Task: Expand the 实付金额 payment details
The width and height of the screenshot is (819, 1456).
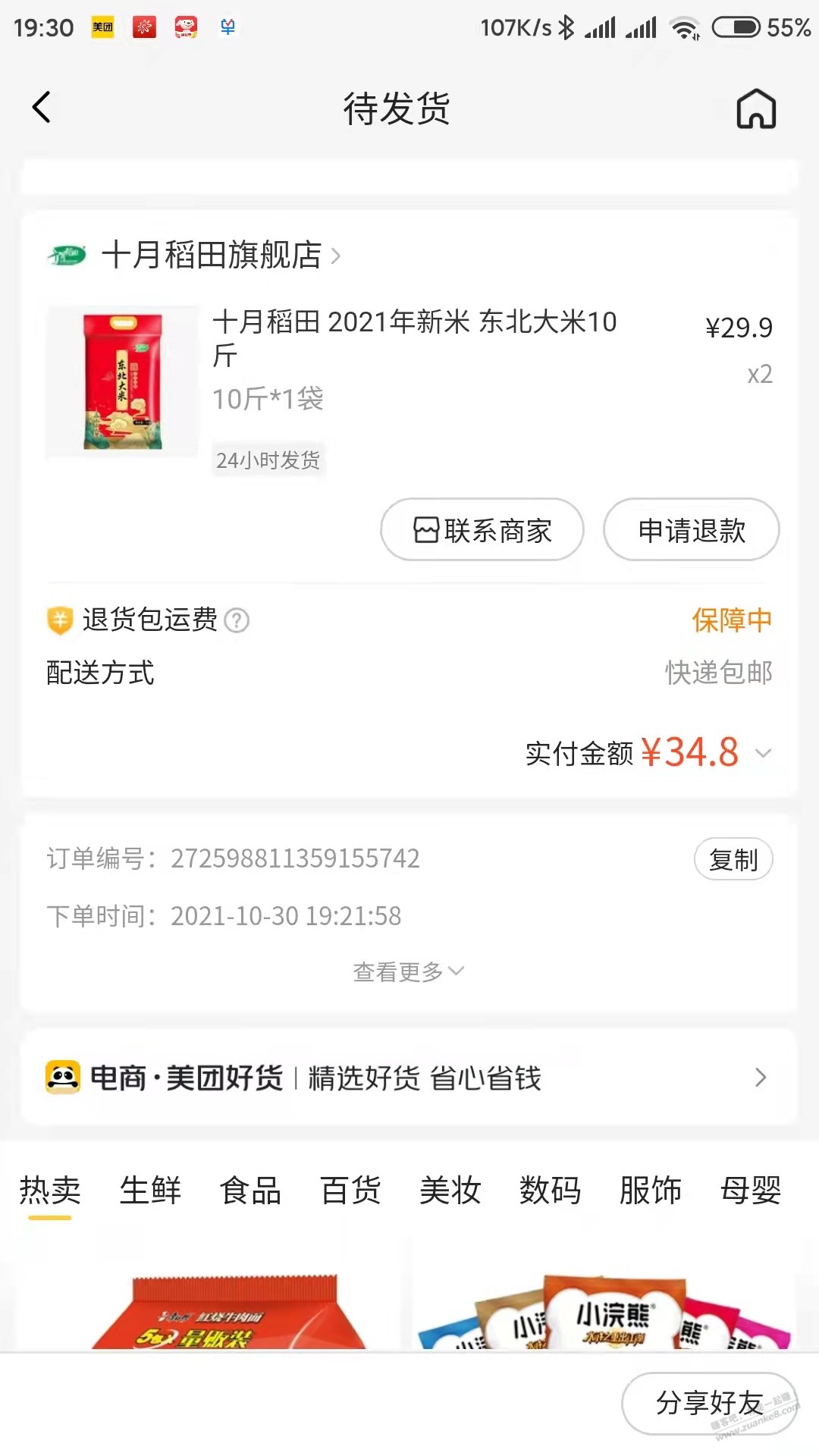Action: 763,753
